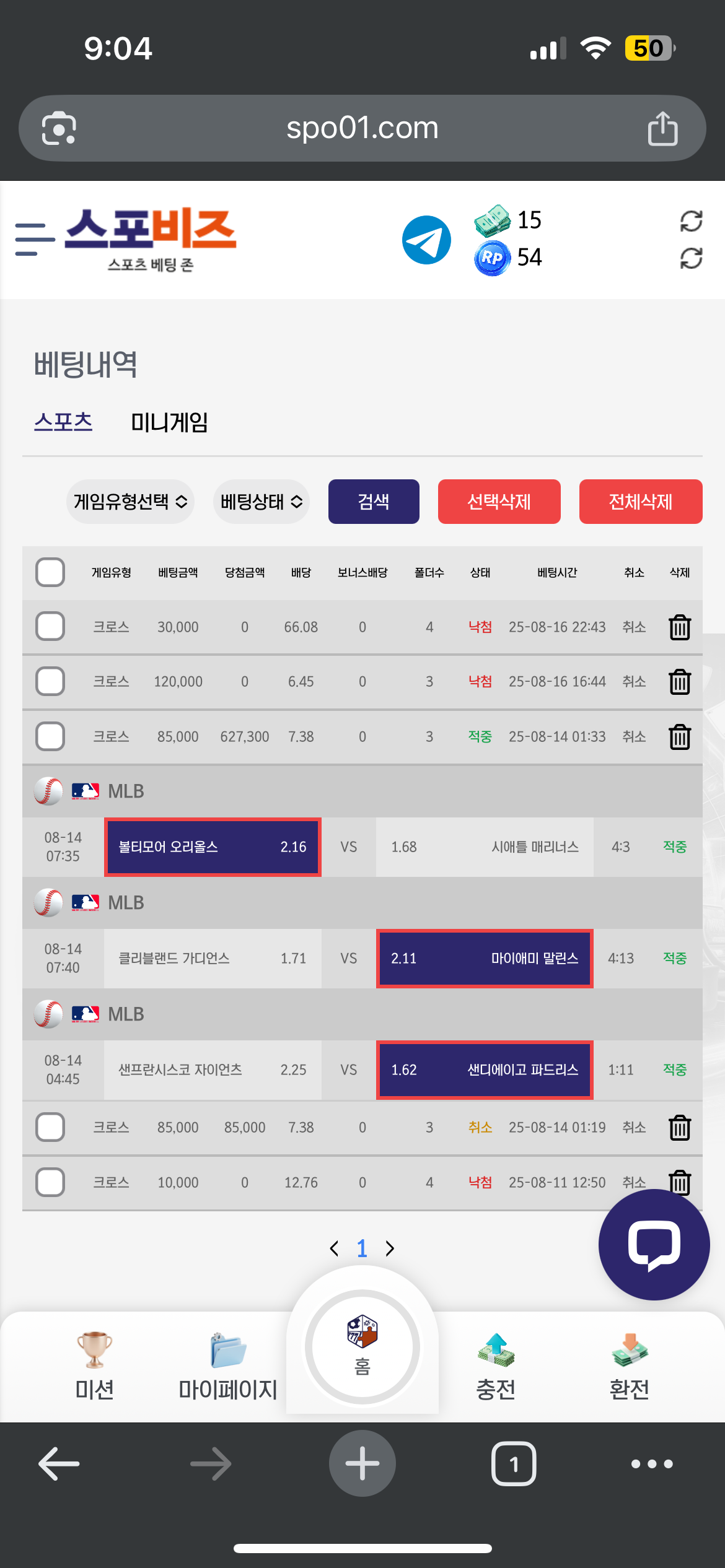Screen dimensions: 725x1568
Task: Tap the 선택삭제 button
Action: point(499,502)
